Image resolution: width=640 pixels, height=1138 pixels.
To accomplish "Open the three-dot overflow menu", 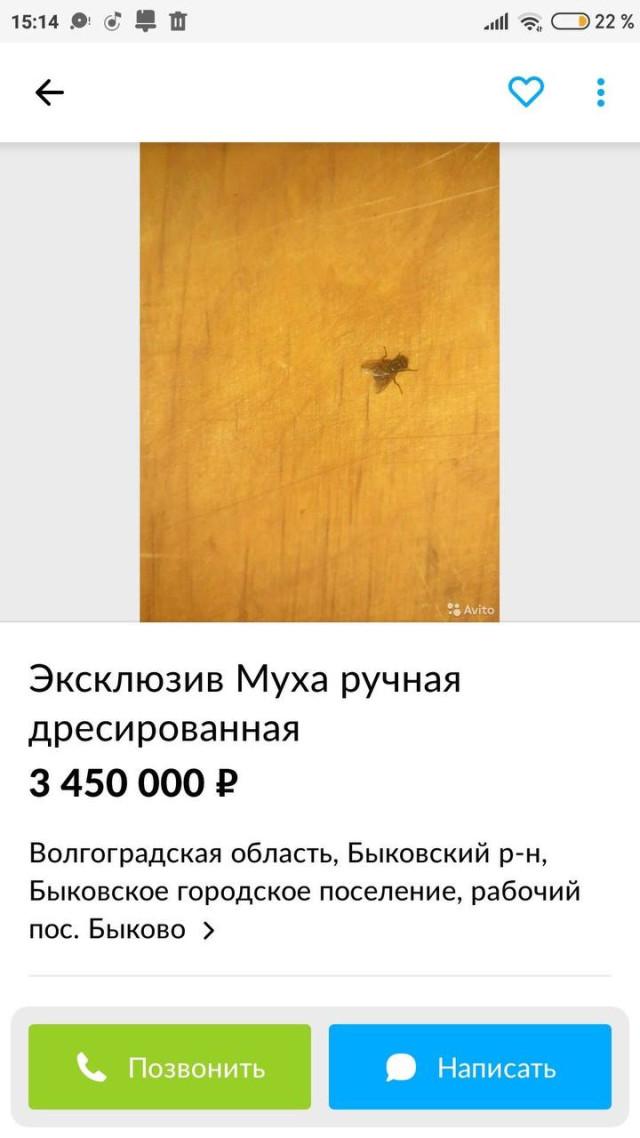I will coord(600,92).
